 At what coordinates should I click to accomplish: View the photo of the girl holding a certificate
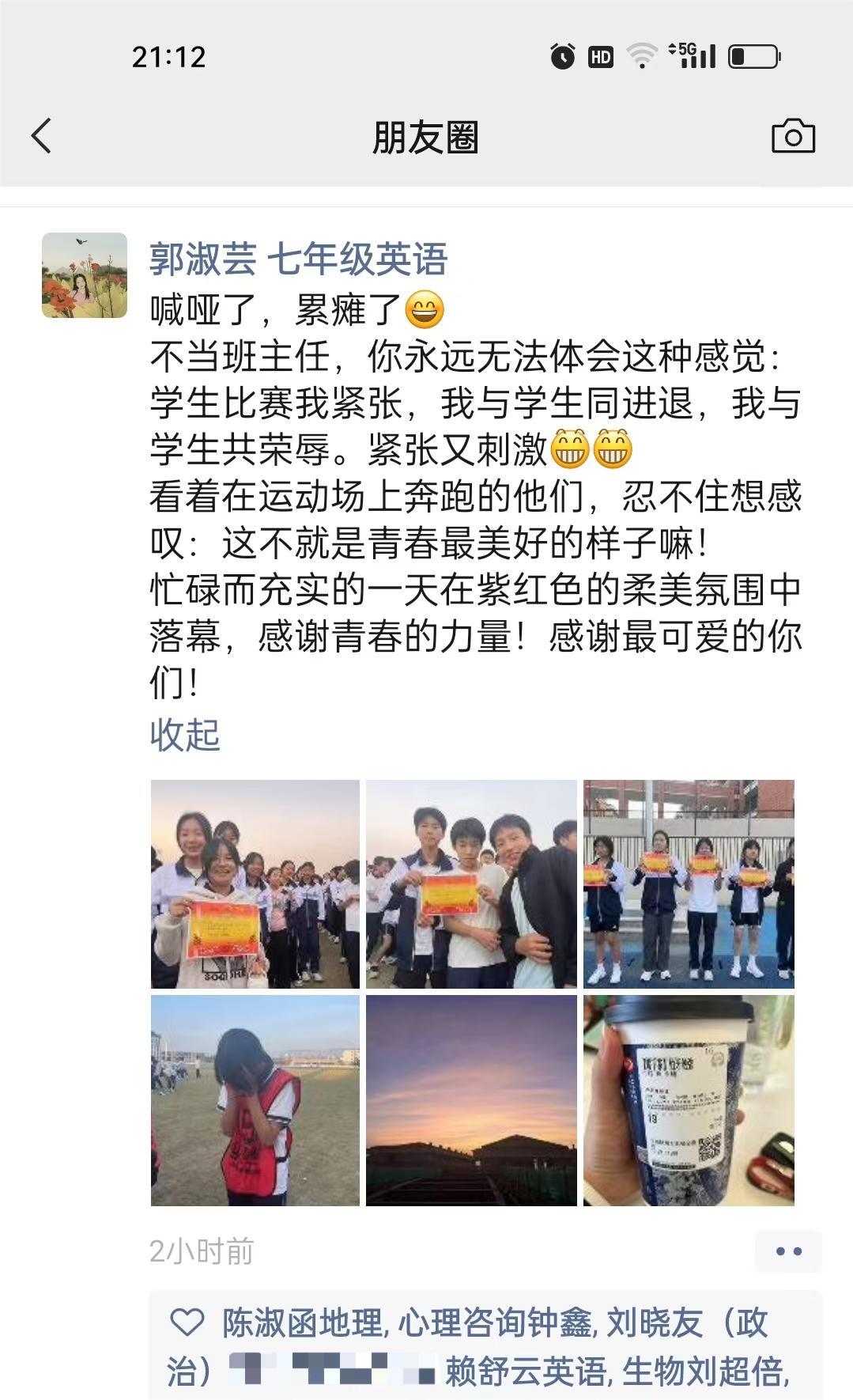pos(255,884)
